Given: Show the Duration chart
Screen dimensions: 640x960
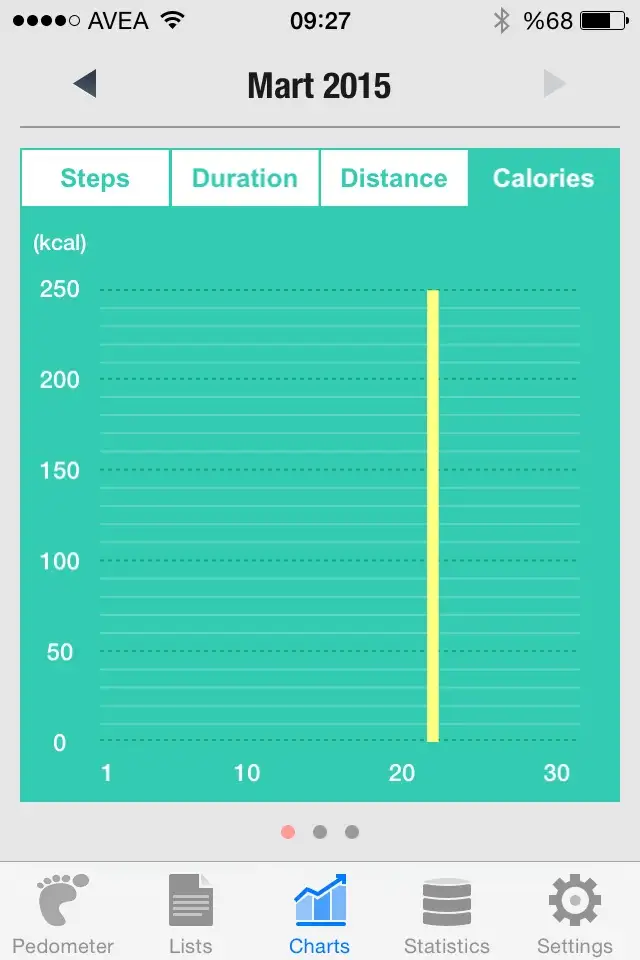Looking at the screenshot, I should [x=245, y=178].
